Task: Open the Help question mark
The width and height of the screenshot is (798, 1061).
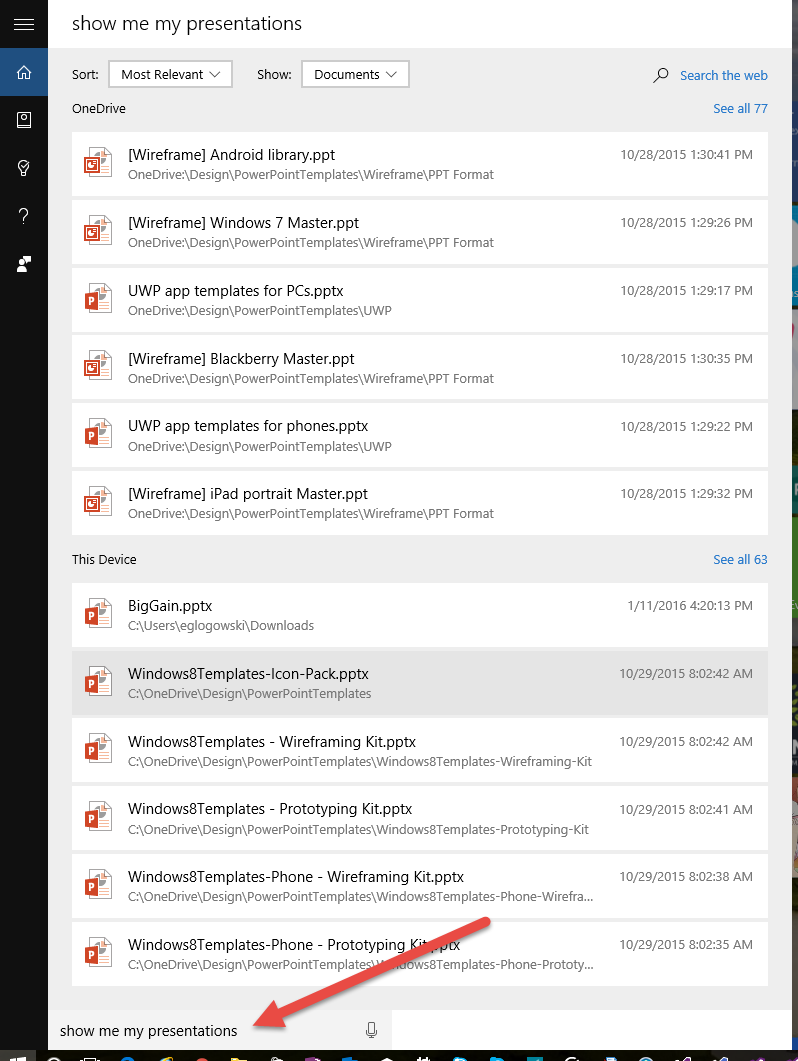Action: [24, 216]
